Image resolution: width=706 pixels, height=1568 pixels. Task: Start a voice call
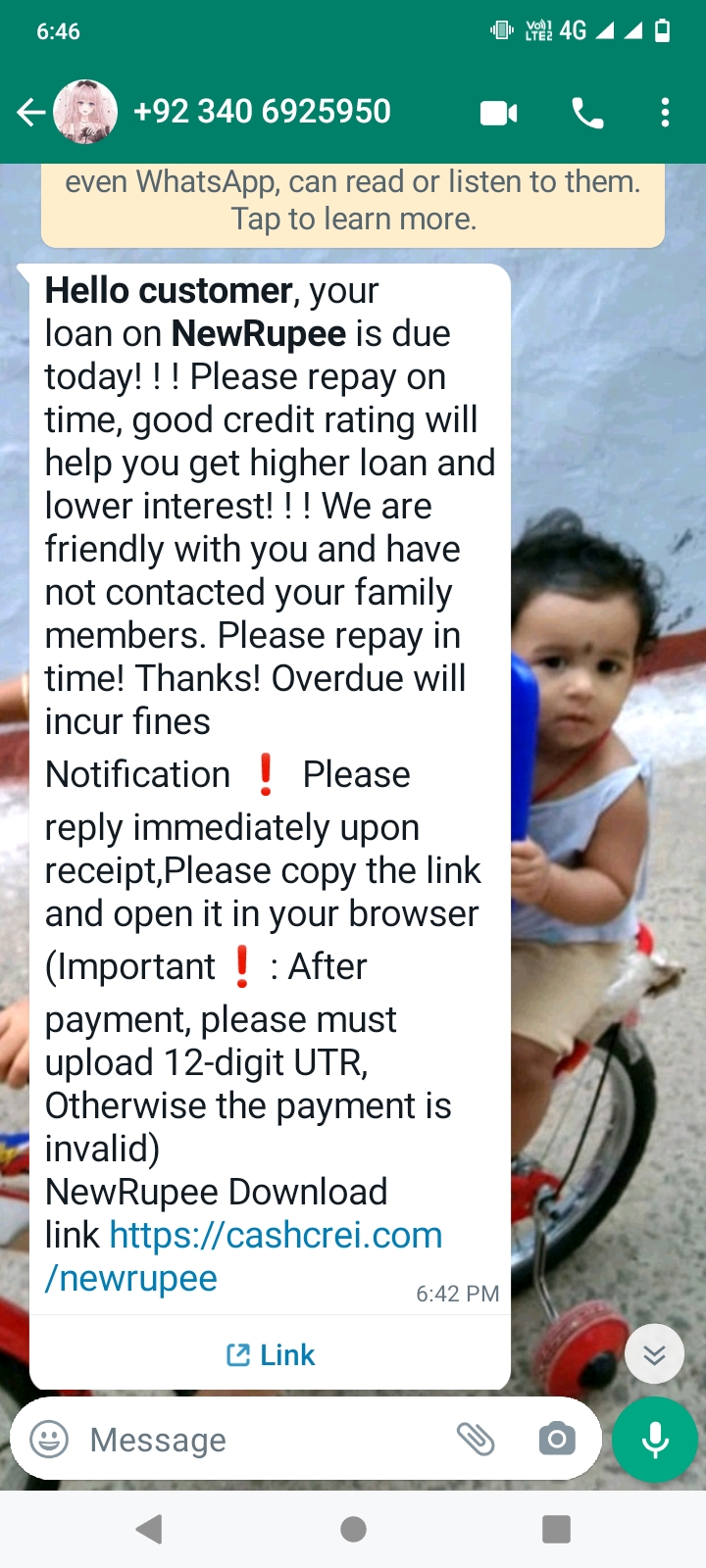pos(587,114)
